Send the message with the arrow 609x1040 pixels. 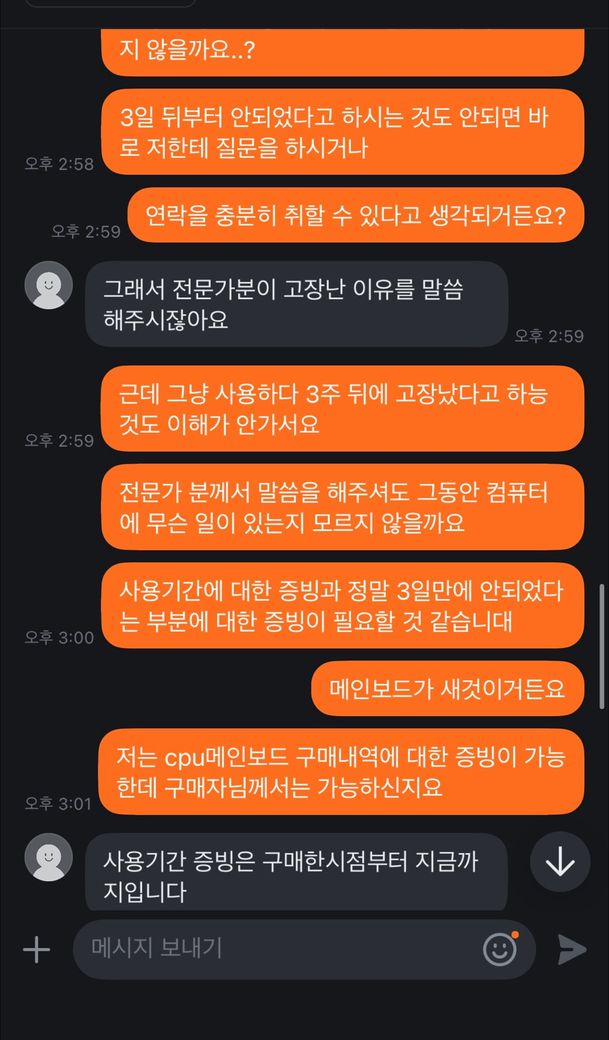tap(571, 949)
